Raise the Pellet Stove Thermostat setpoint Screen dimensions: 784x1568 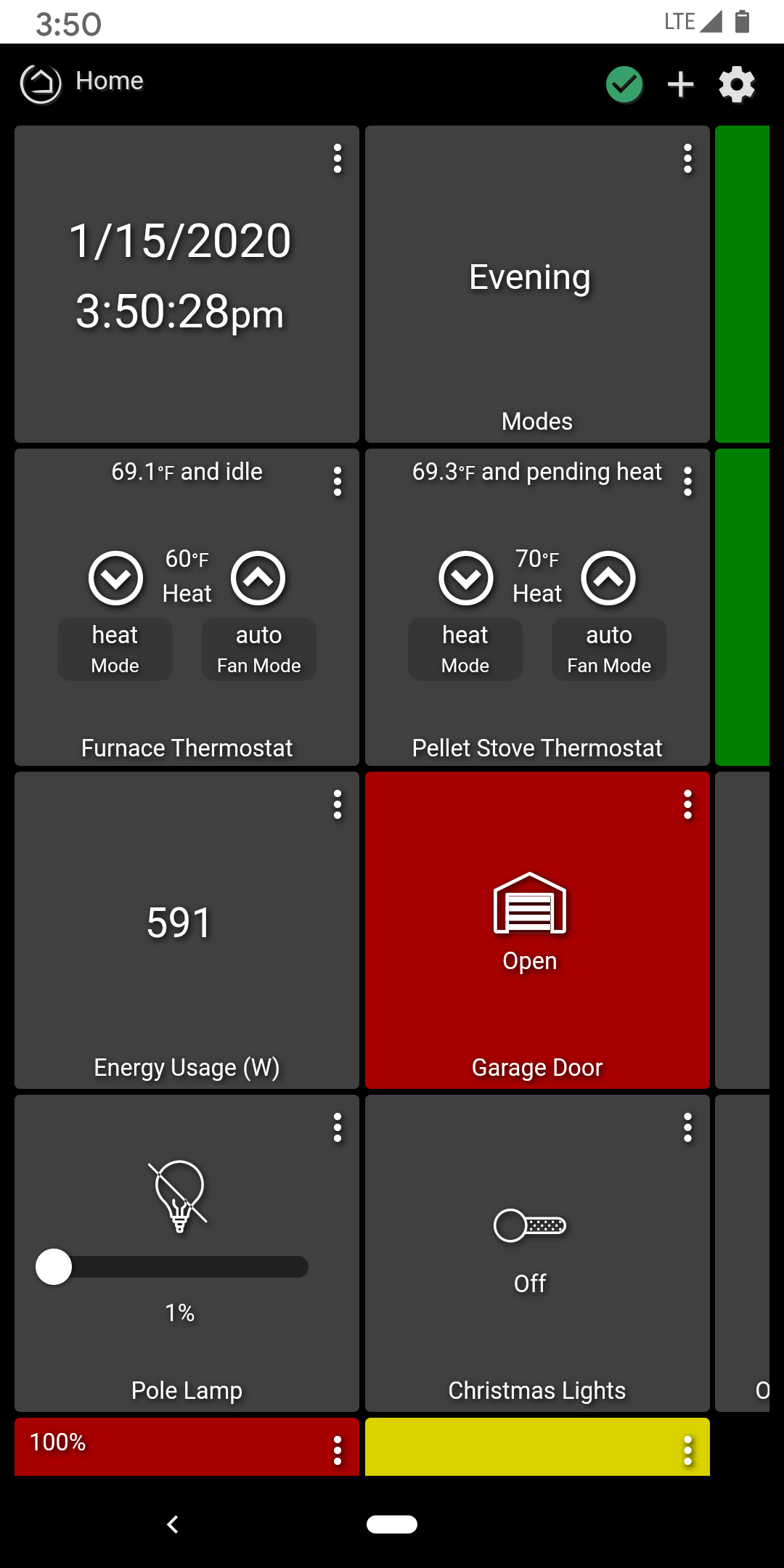pos(608,579)
